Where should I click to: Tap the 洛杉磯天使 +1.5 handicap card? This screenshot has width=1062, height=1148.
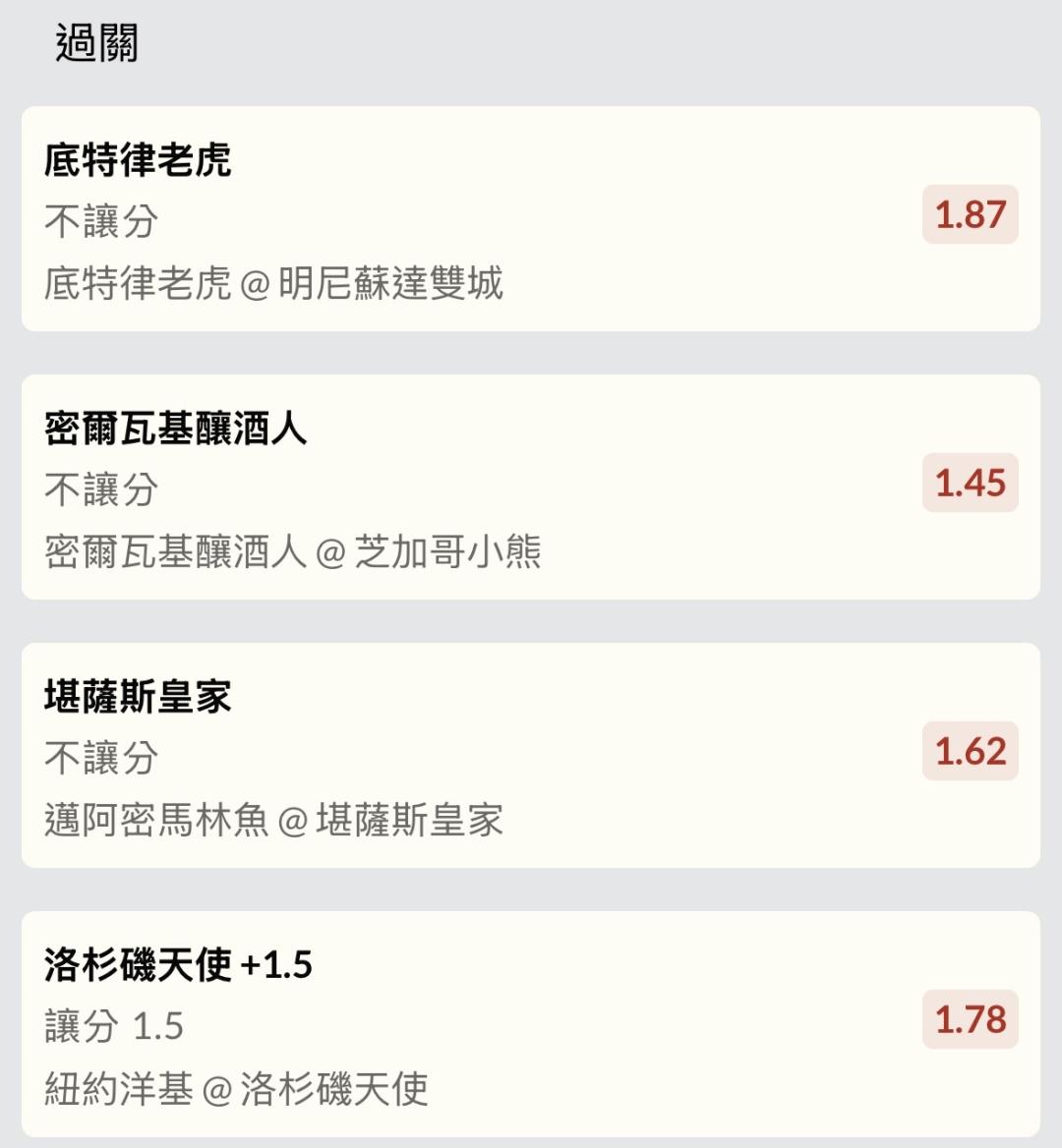click(x=530, y=1023)
